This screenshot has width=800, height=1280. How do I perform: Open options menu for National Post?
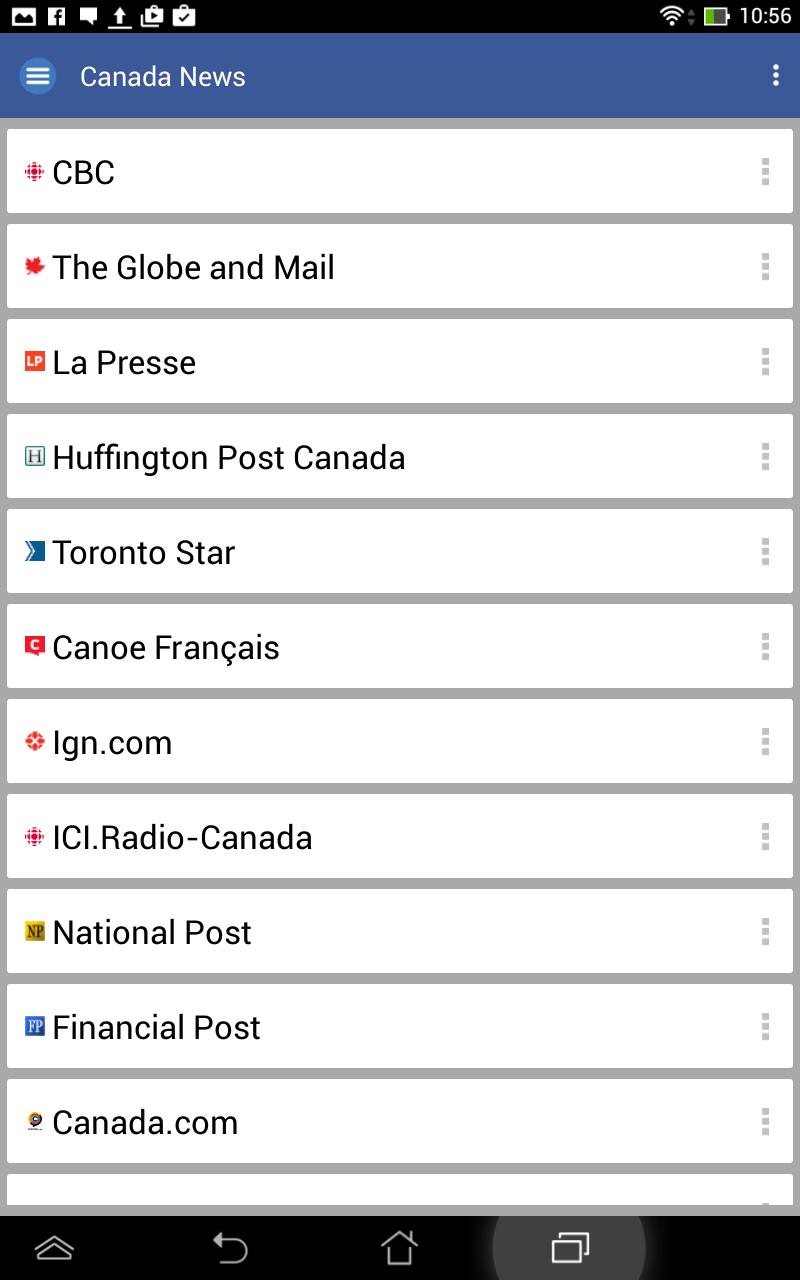pyautogui.click(x=765, y=931)
